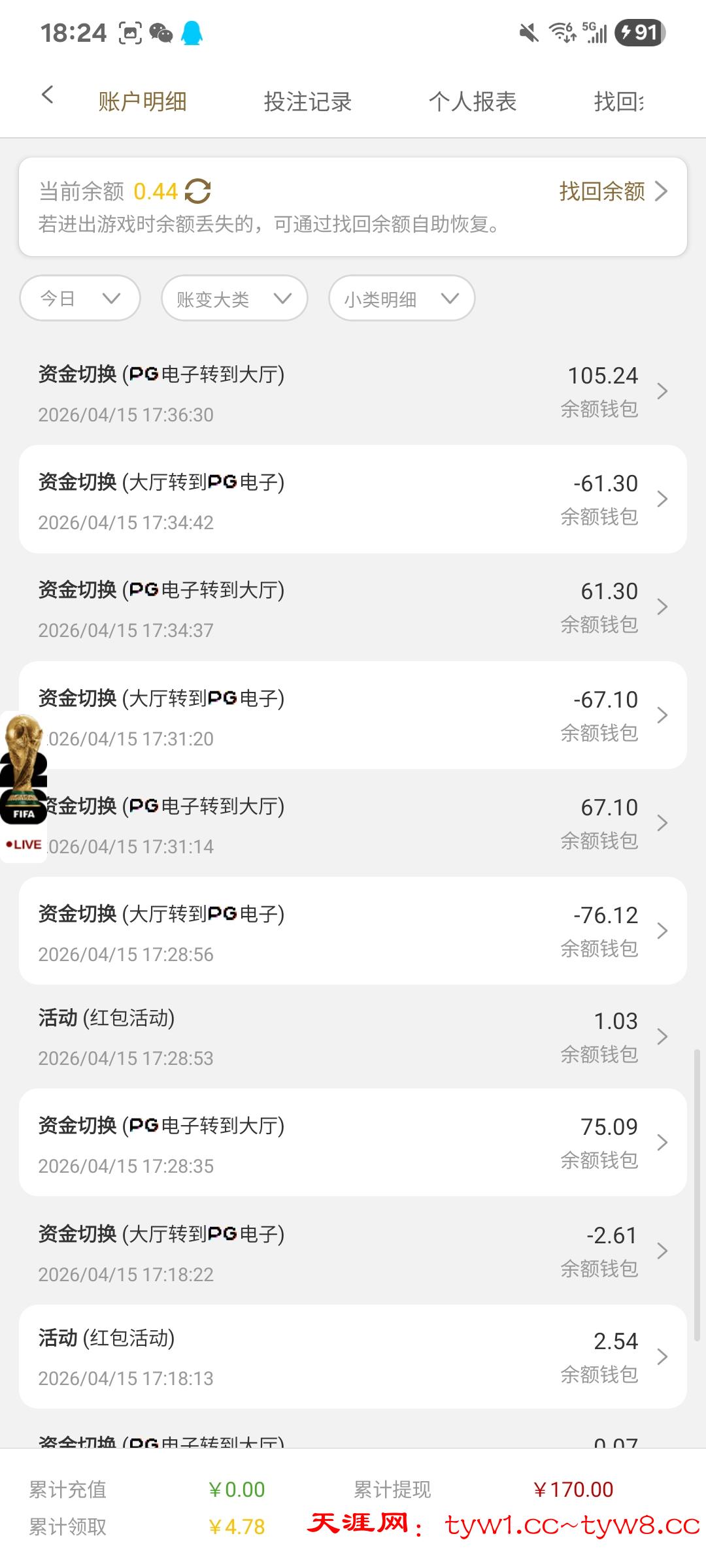Expand the 今日 date dropdown
706x1568 pixels.
click(x=80, y=299)
